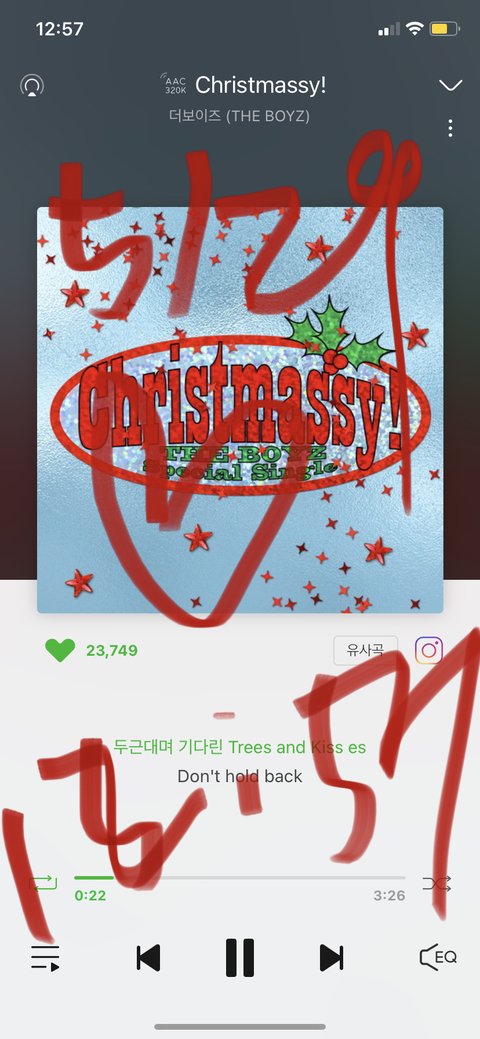Open the AirPlay output selector
The image size is (480, 1039).
coord(32,85)
